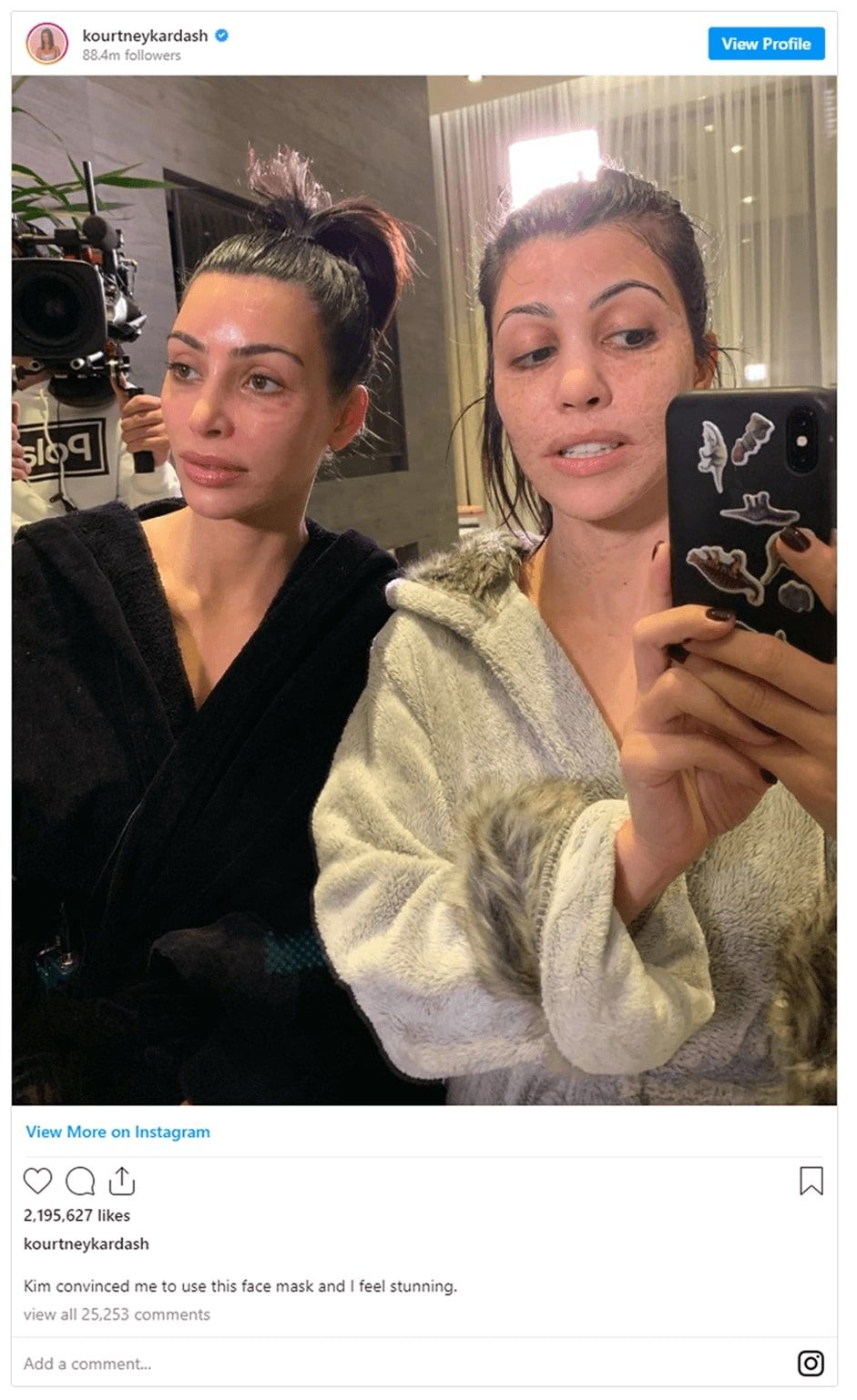Image resolution: width=857 pixels, height=1400 pixels.
Task: Tap the Add a comment field
Action: pyautogui.click(x=401, y=1364)
